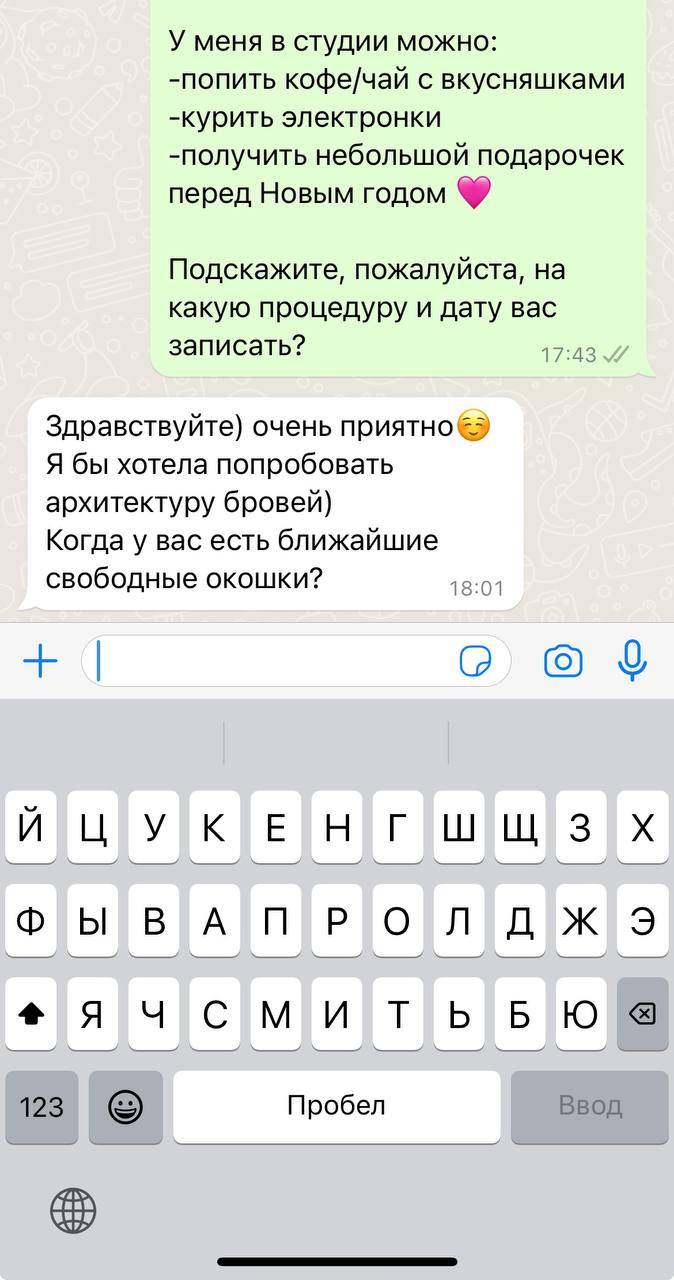The width and height of the screenshot is (674, 1280).
Task: Tap the backspace key on the keyboard
Action: [x=642, y=1014]
